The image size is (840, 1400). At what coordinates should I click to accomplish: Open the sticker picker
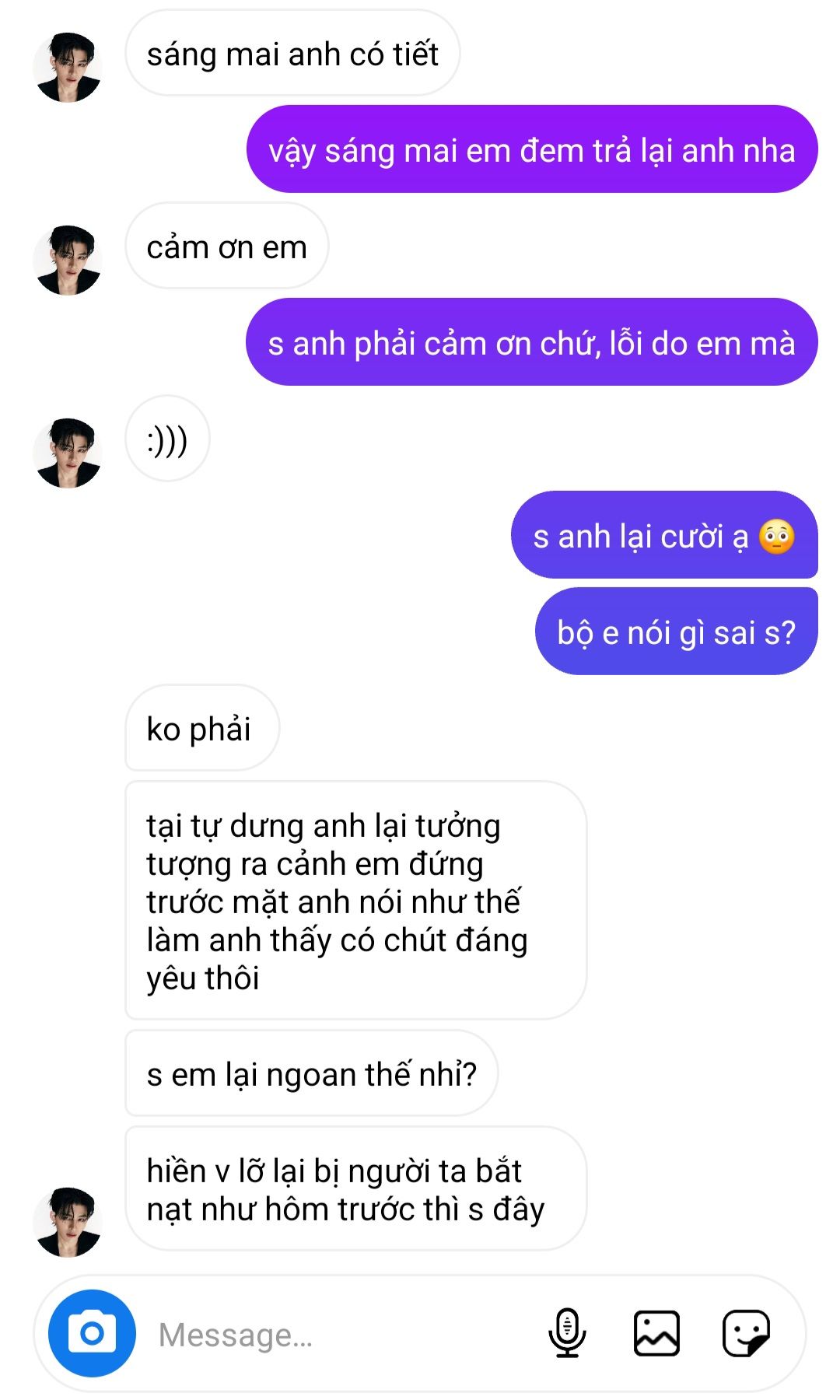coord(746,1333)
